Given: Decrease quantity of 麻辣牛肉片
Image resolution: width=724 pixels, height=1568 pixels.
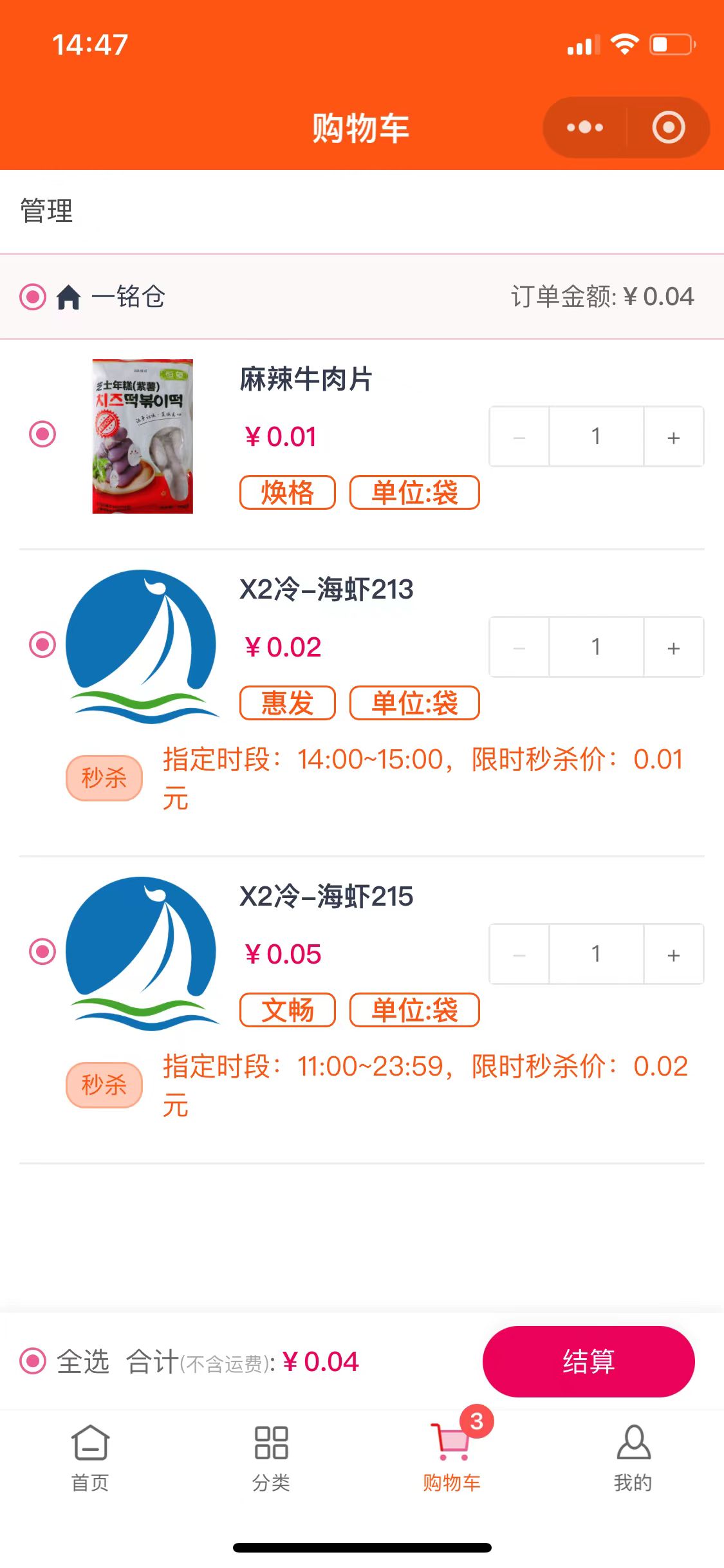Looking at the screenshot, I should 519,437.
